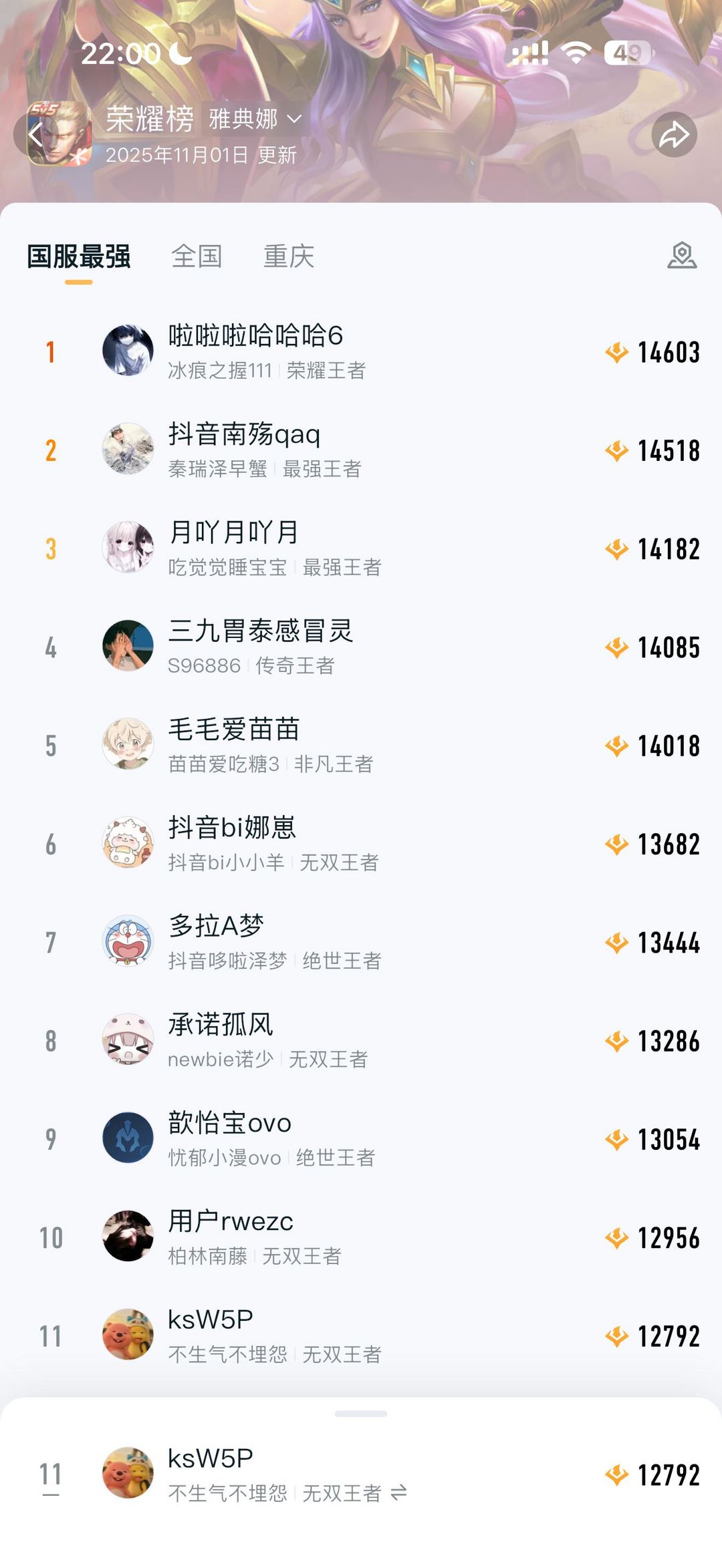Expand the bottom panel handle
Viewport: 722px width, 1568px height.
pos(361,1414)
